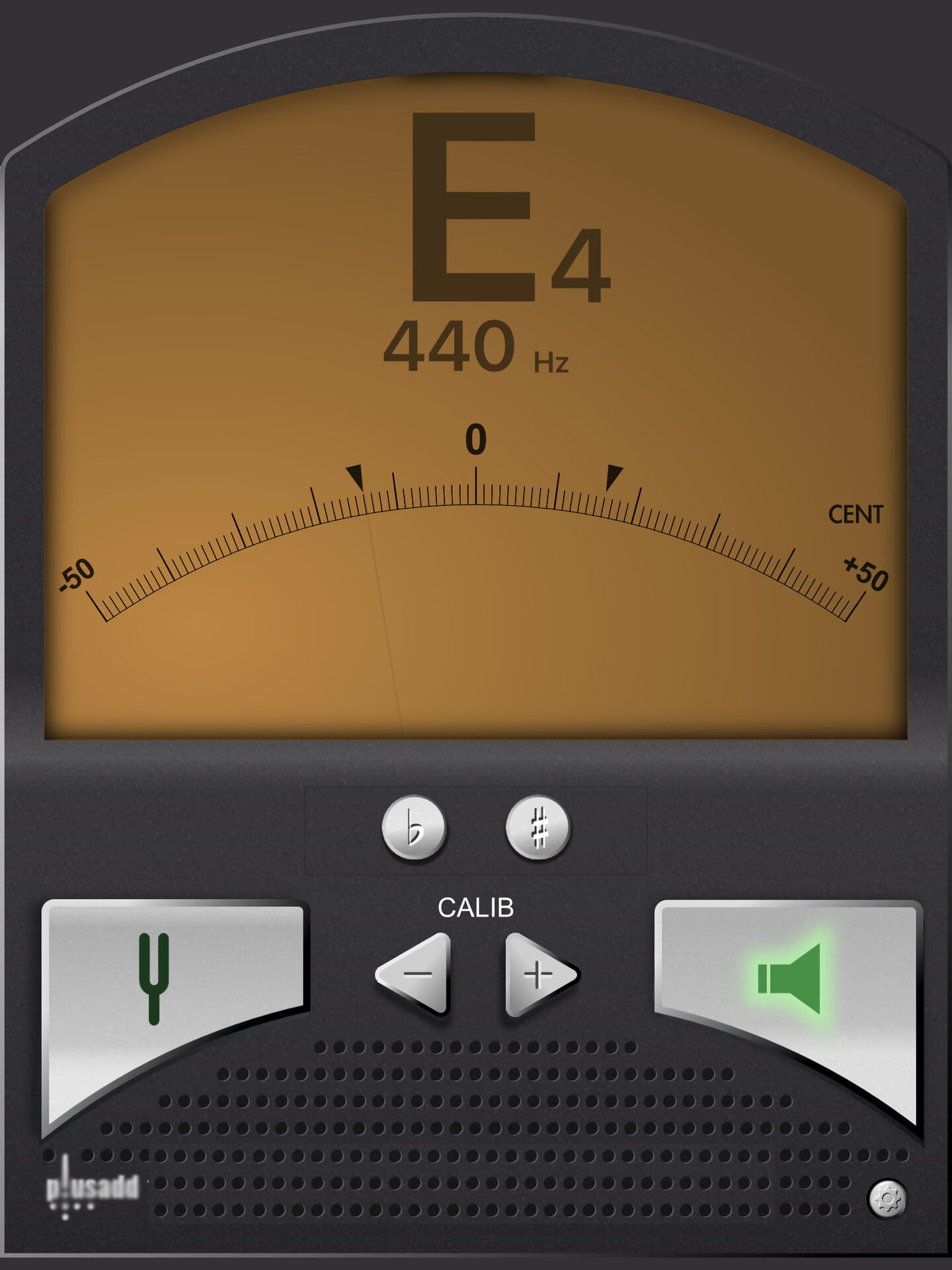Decrease calibration with the minus arrow
Image resolution: width=952 pixels, height=1270 pixels.
[416, 974]
